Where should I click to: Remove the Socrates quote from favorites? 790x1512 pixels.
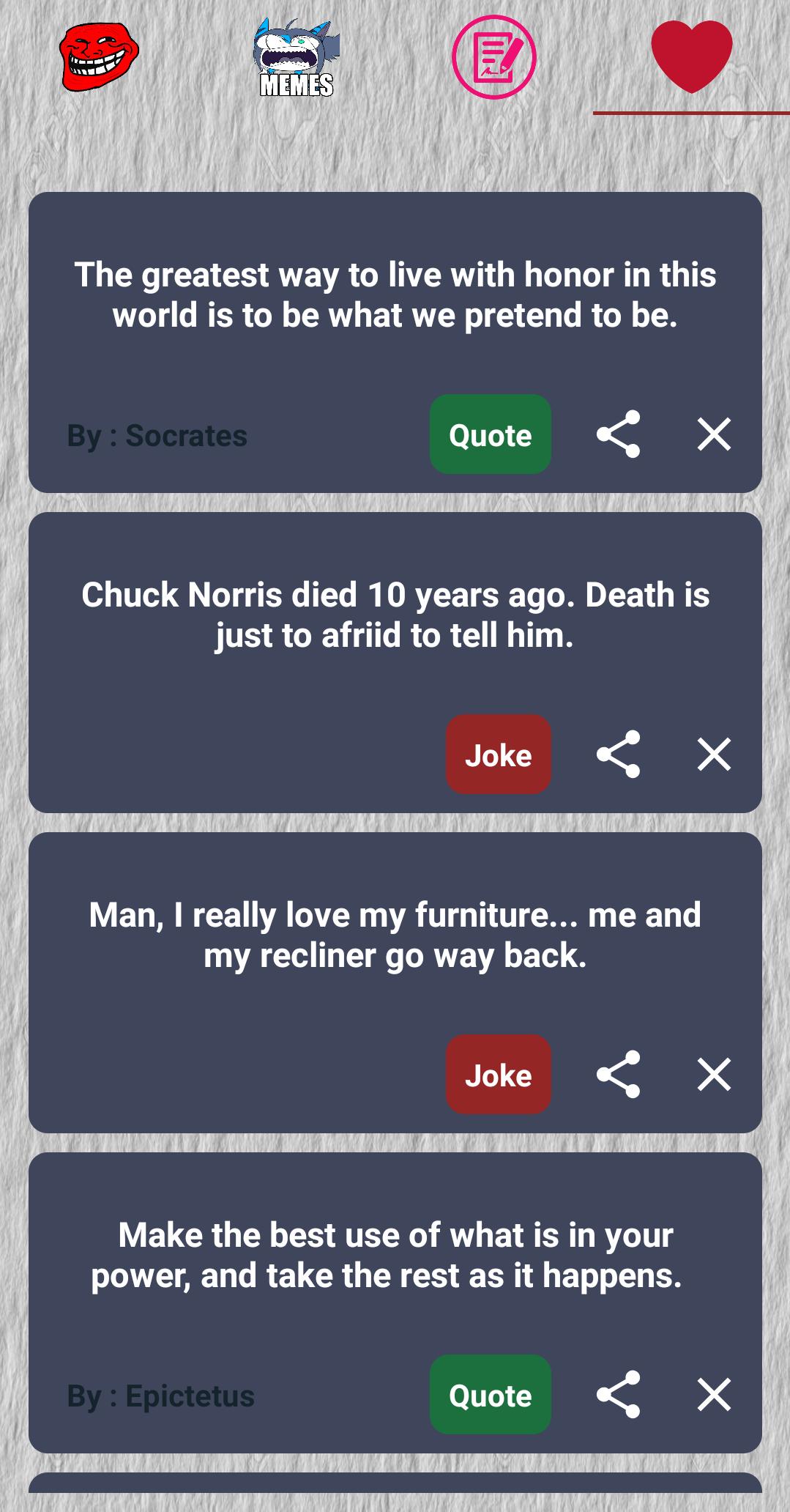[714, 434]
